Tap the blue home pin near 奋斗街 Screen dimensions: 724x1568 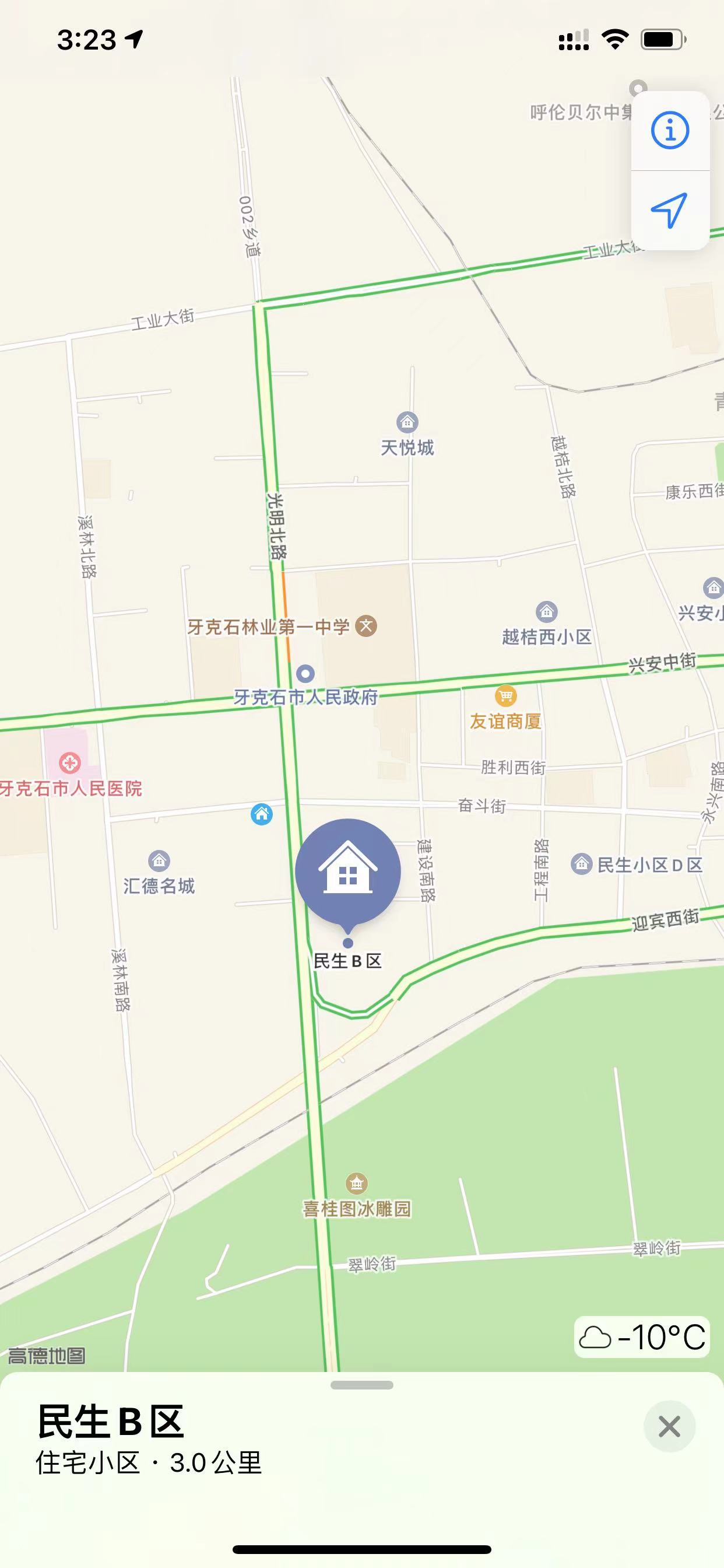tap(262, 814)
